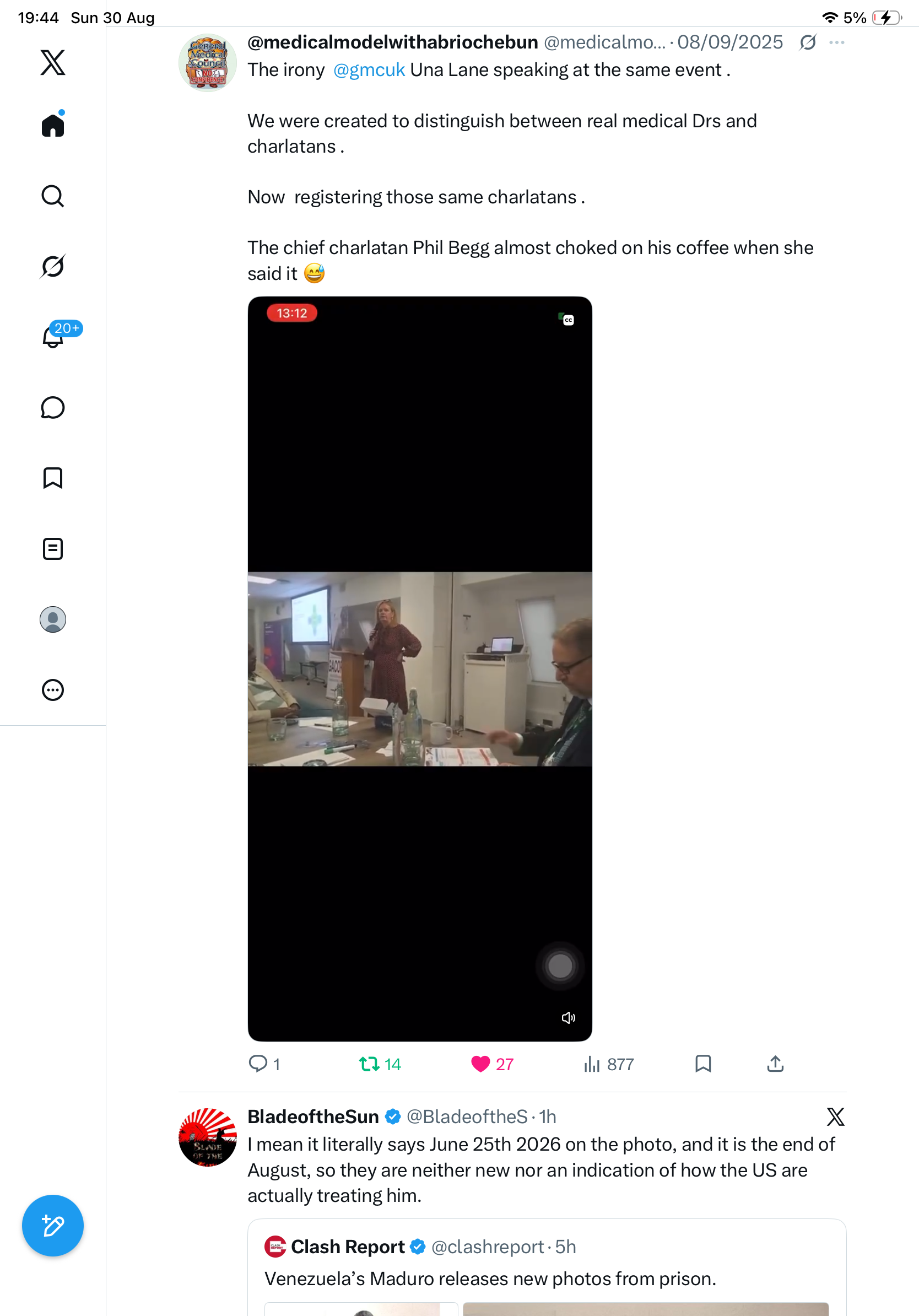Viewport: 919px width, 1316px height.
Task: Share the medicalmodel post
Action: (x=775, y=1064)
